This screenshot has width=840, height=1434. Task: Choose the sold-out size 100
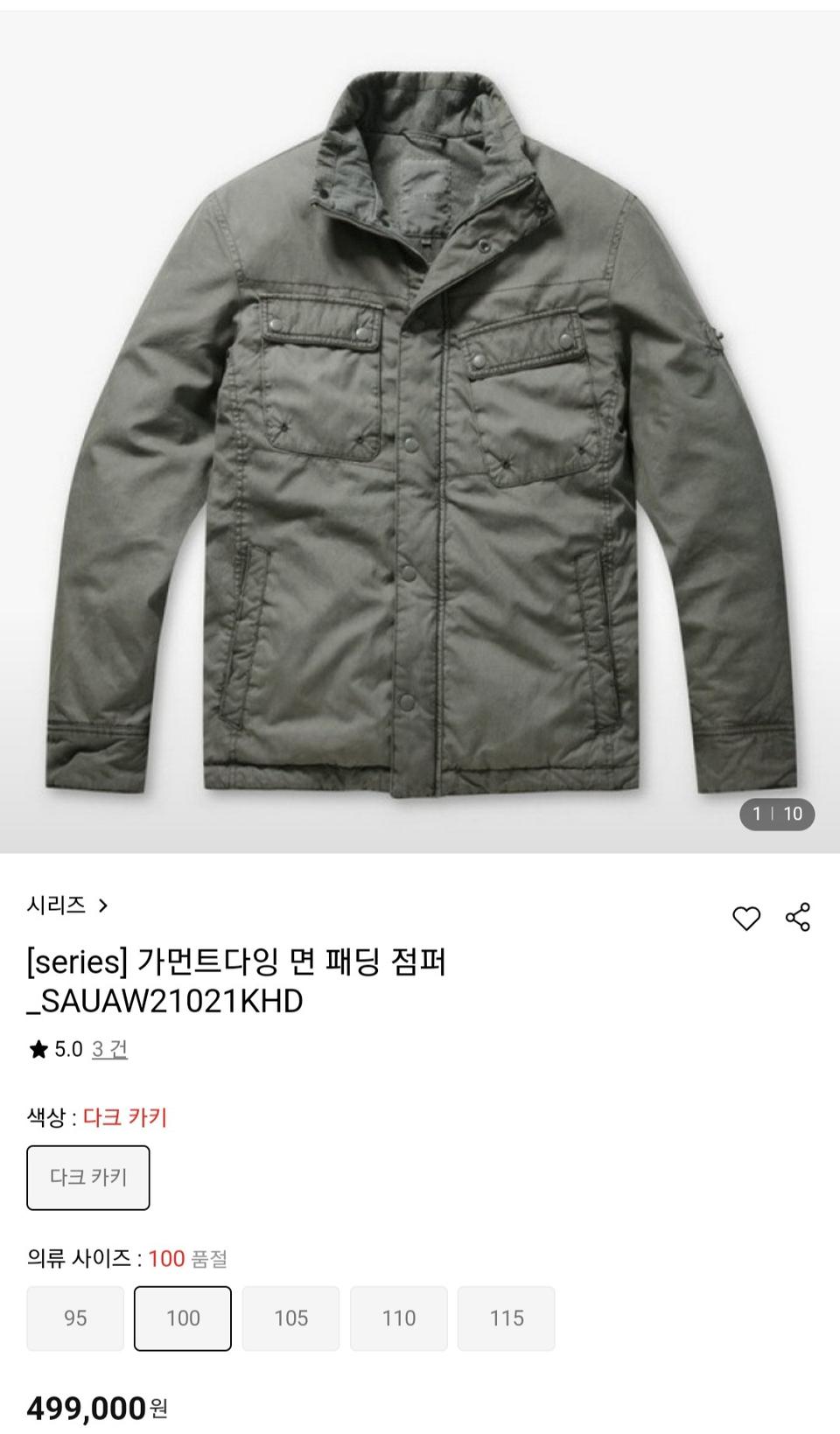(x=181, y=1318)
